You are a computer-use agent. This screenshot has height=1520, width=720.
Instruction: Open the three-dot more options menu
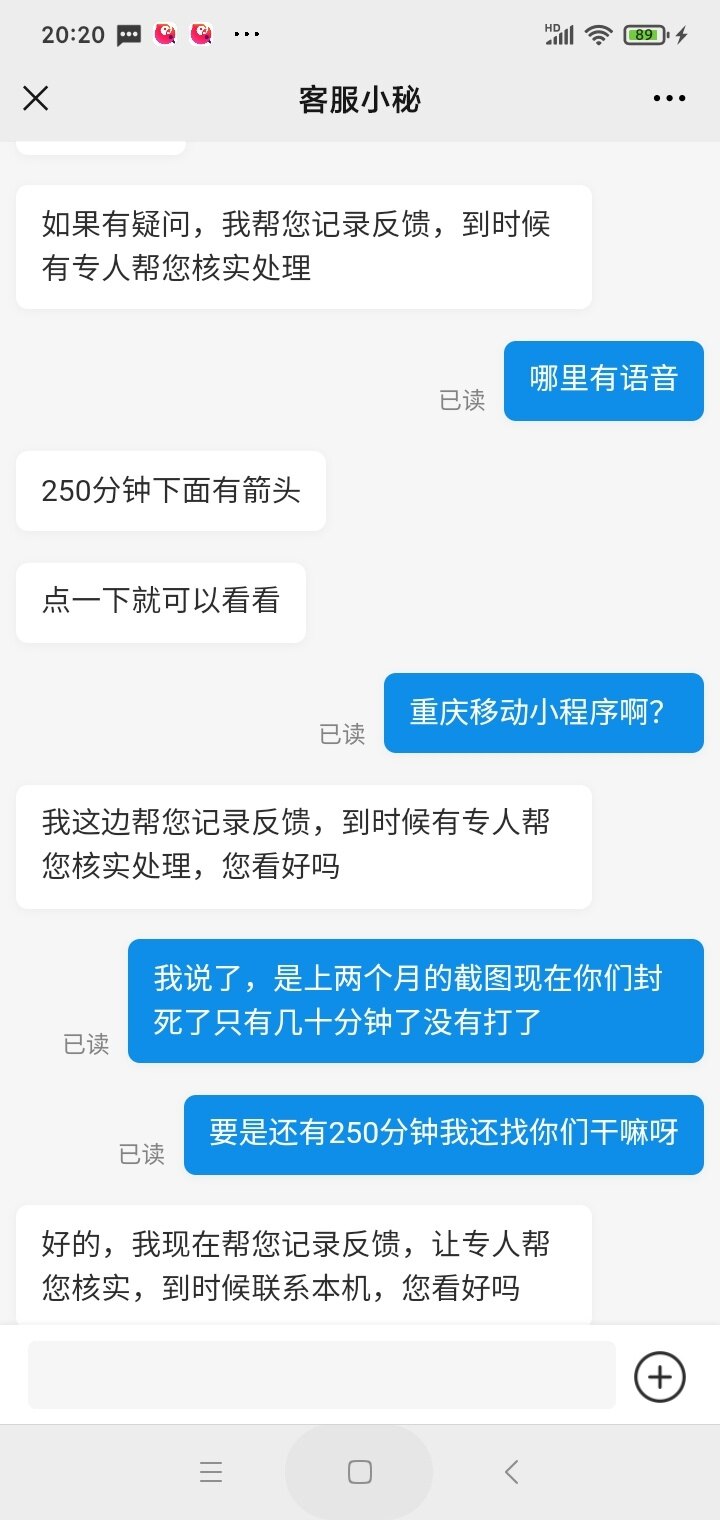click(669, 98)
